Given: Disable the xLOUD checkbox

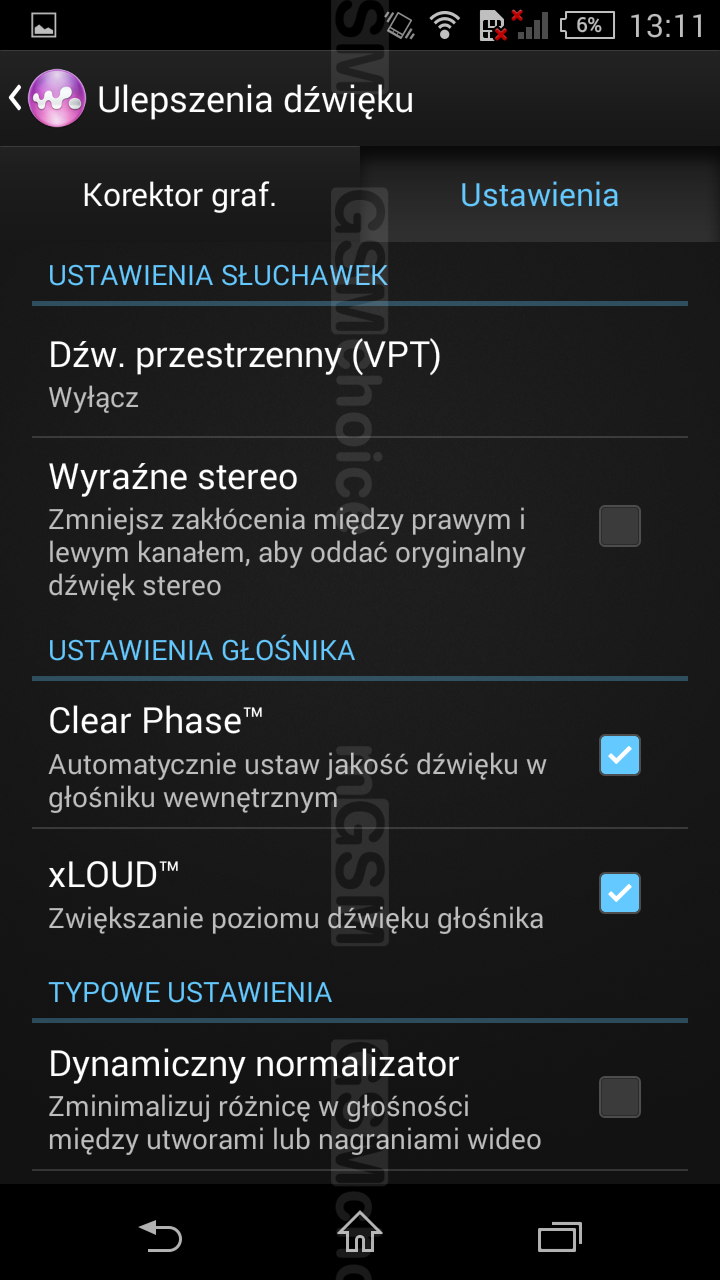Looking at the screenshot, I should [x=620, y=892].
